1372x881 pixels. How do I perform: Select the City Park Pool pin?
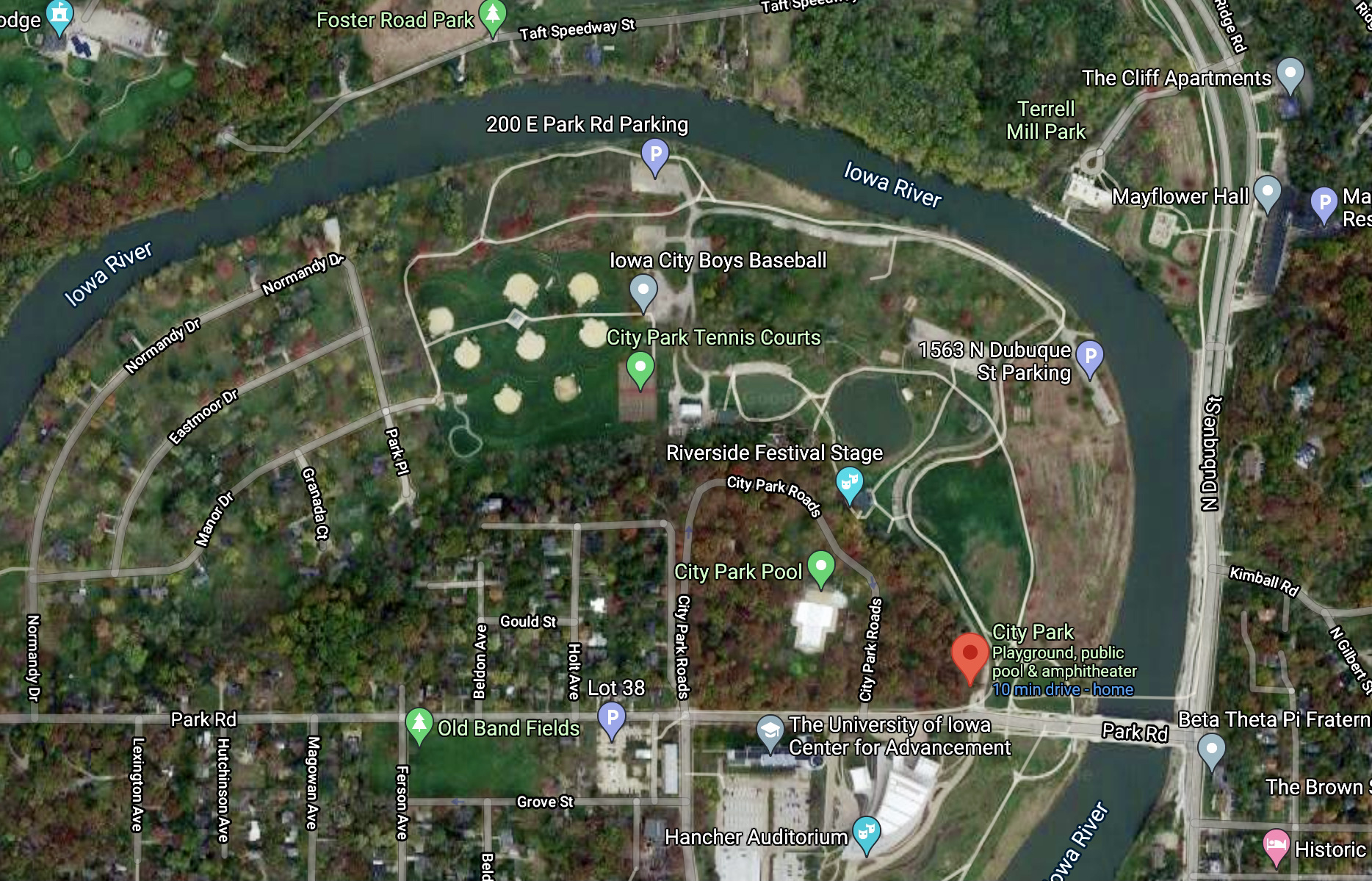pos(820,567)
